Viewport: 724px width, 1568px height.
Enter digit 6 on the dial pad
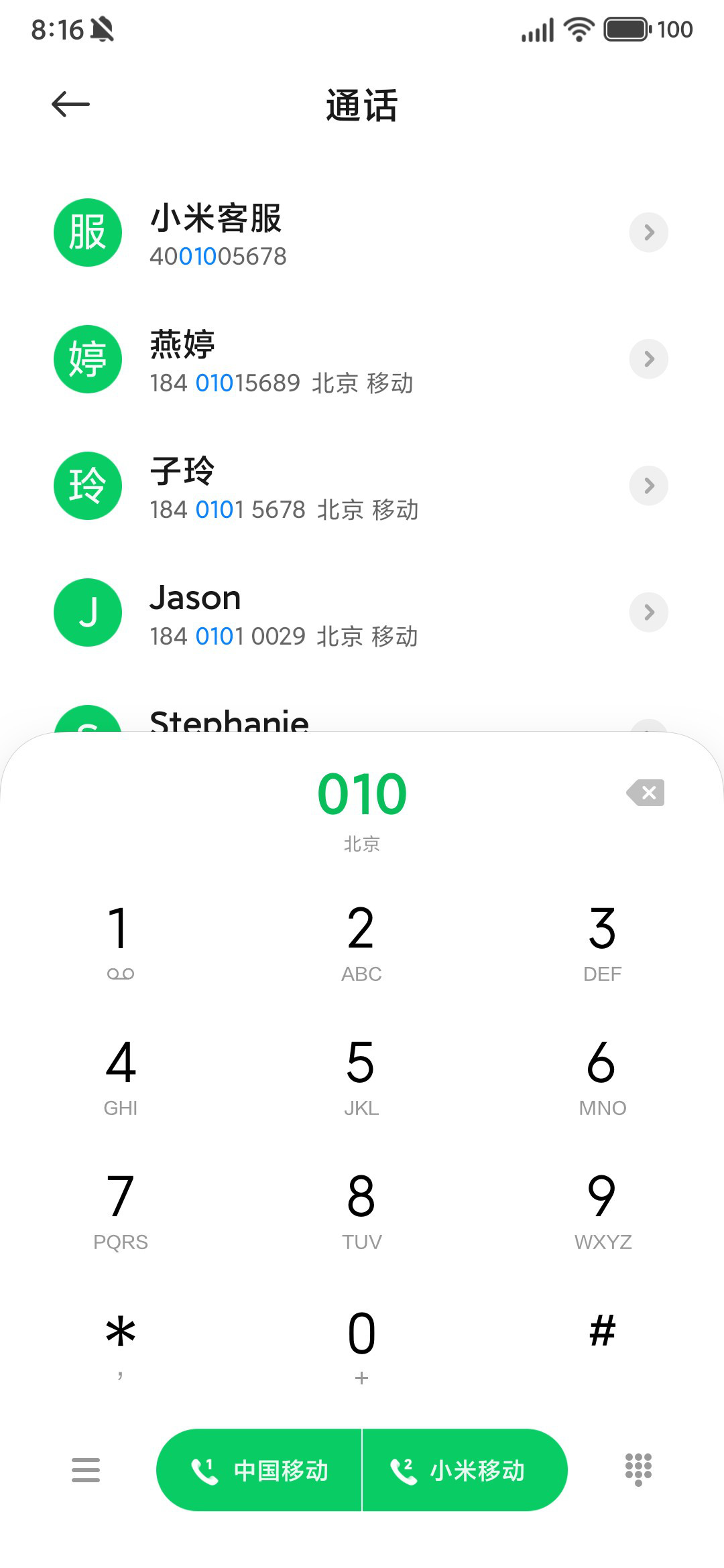coord(602,1076)
